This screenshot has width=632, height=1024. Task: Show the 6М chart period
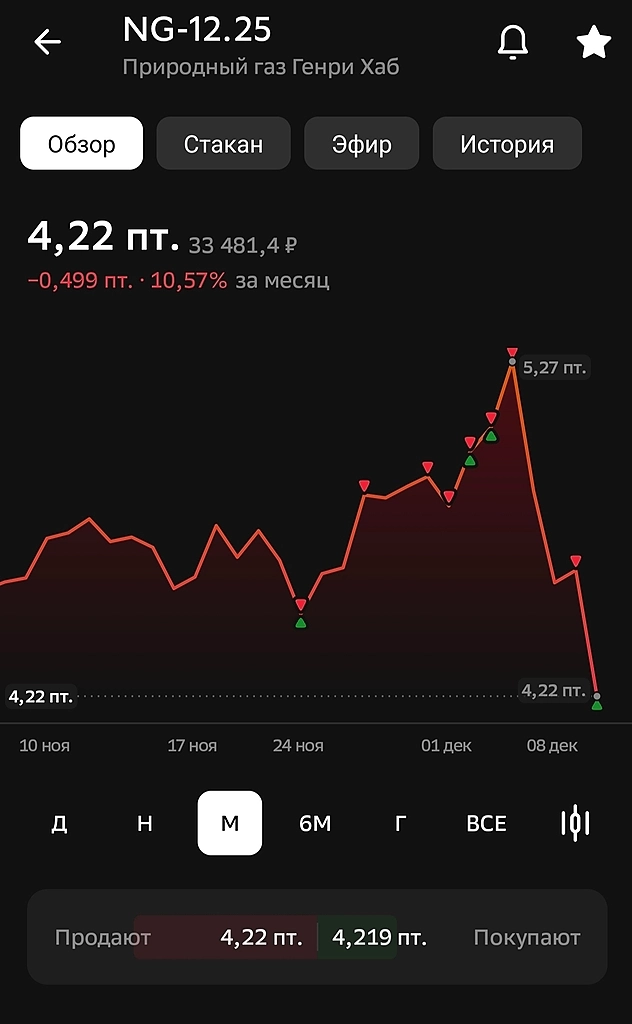[315, 824]
